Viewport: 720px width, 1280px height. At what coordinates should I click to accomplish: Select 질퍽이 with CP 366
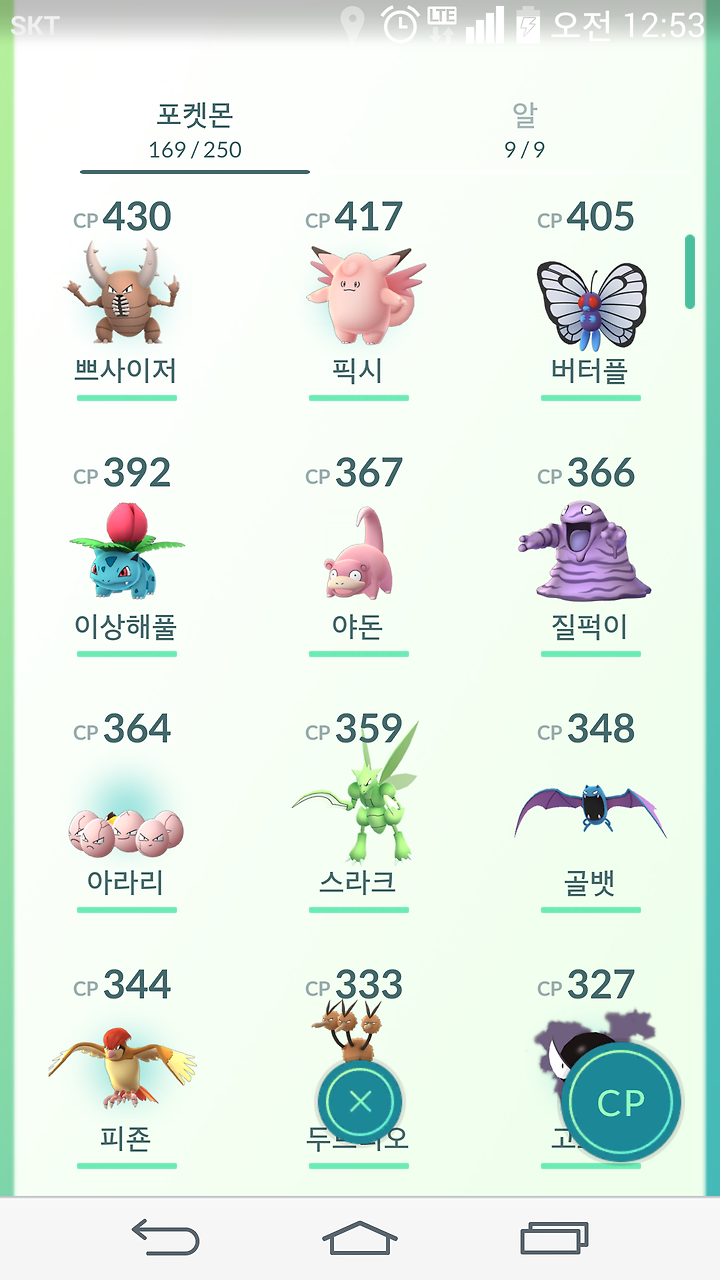click(590, 554)
